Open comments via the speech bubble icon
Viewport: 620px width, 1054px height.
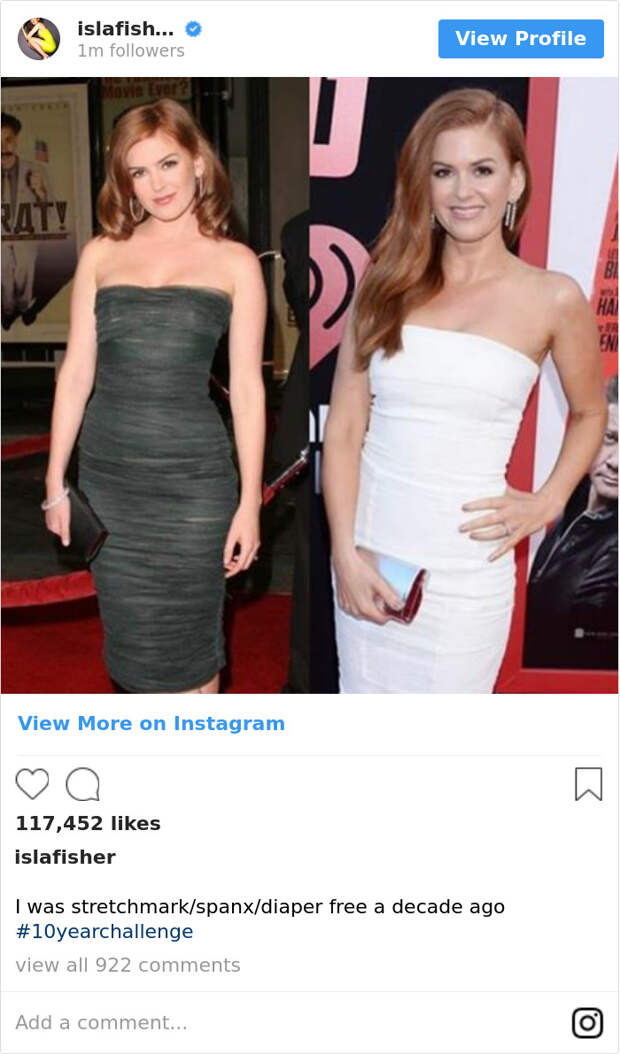pos(83,784)
